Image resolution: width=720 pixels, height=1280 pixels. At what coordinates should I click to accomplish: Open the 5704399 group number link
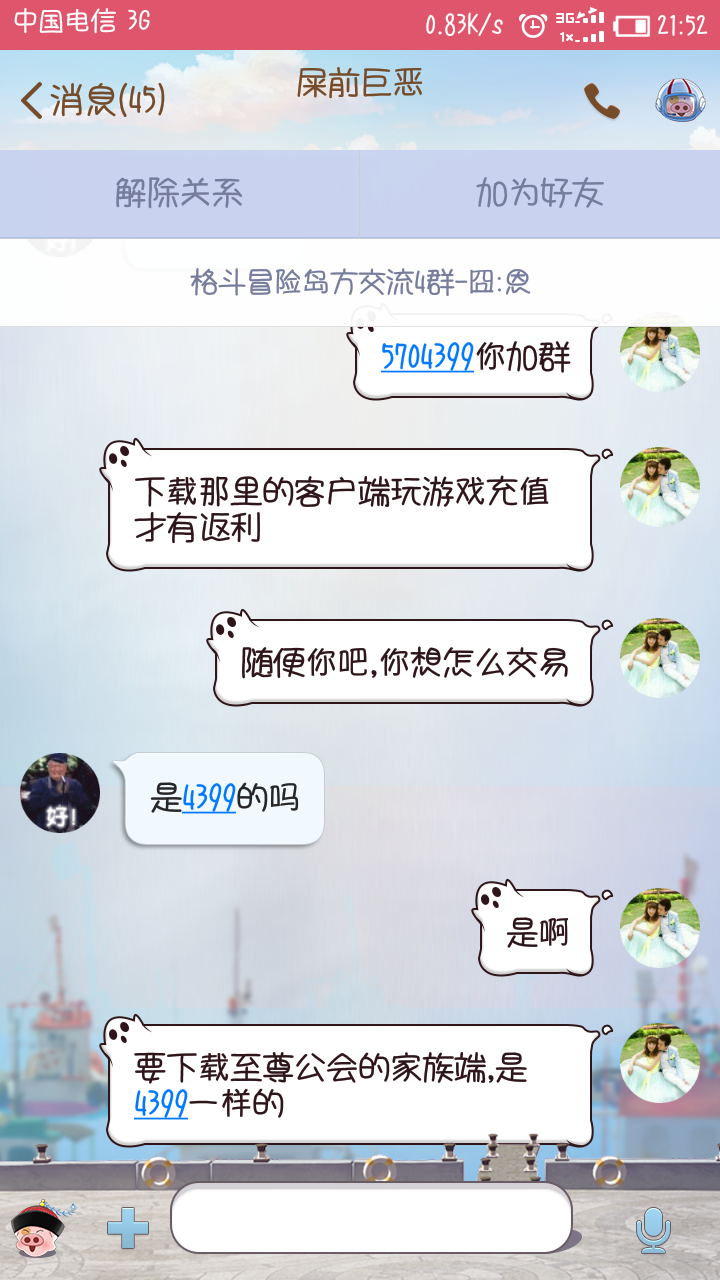(427, 358)
